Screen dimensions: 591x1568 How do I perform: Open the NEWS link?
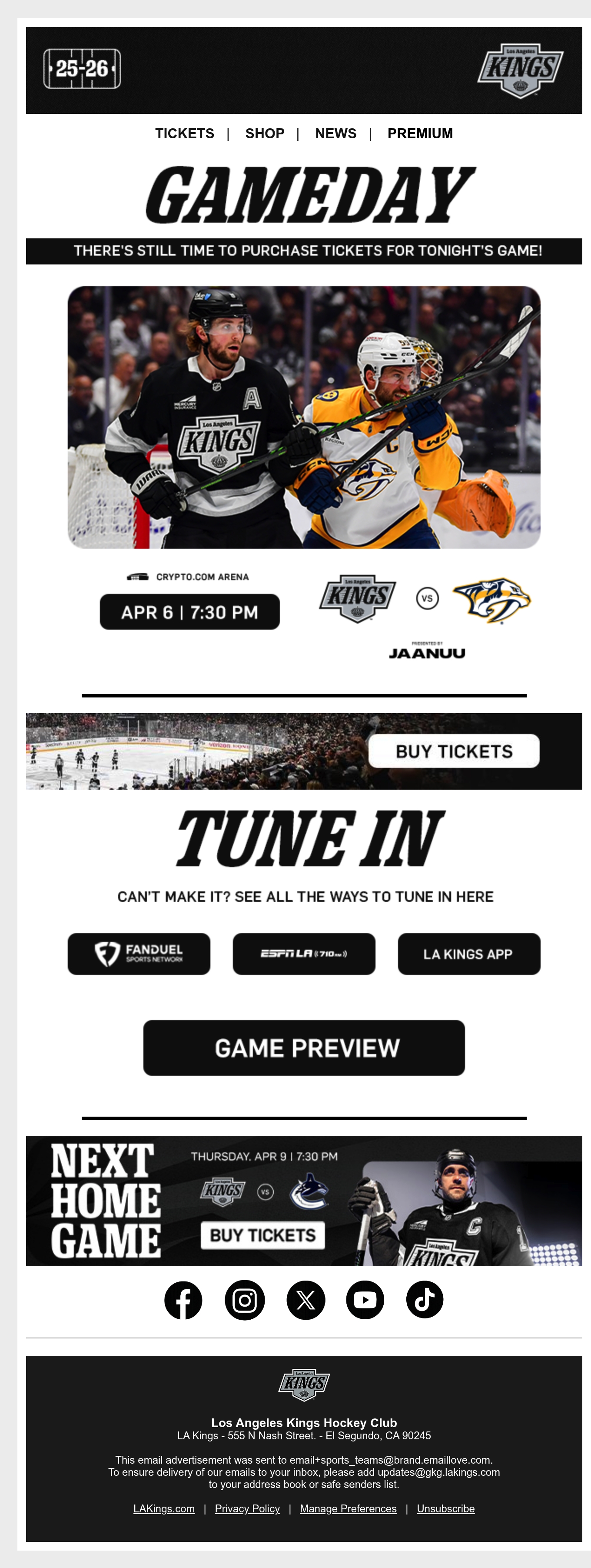(335, 133)
